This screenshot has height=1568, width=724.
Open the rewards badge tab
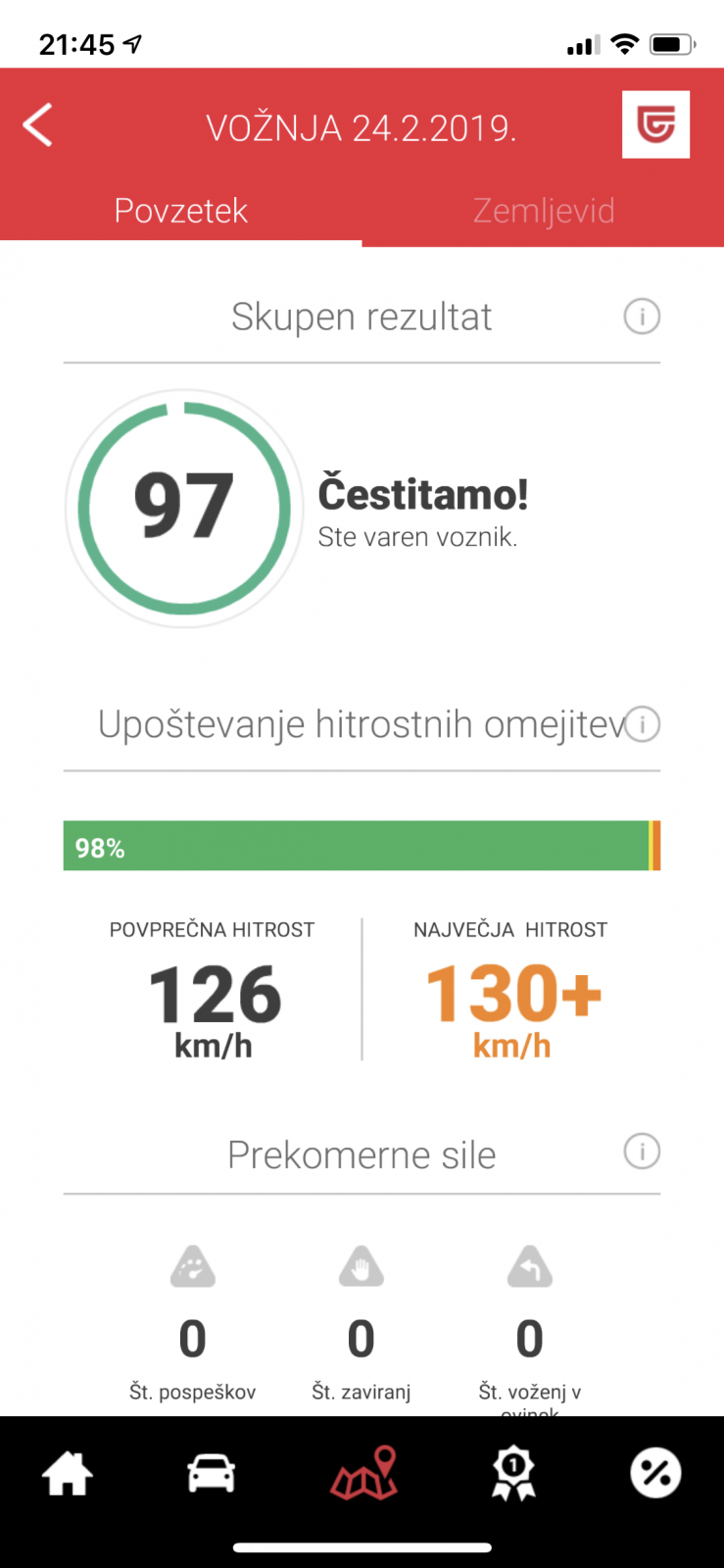513,1474
